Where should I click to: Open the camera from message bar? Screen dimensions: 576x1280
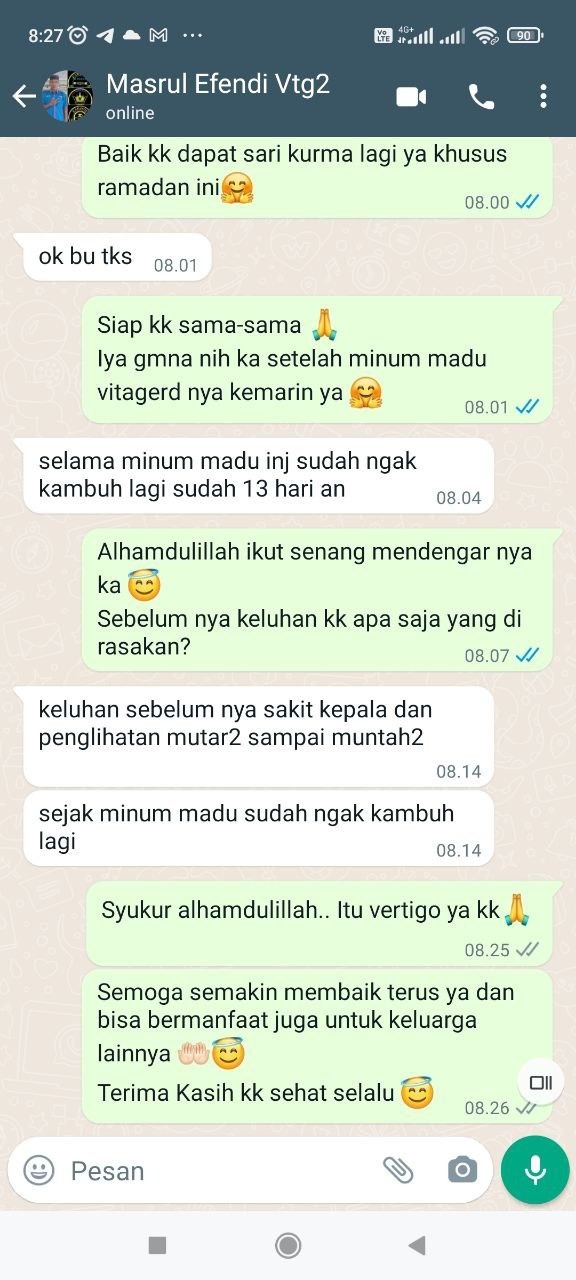click(x=462, y=1170)
